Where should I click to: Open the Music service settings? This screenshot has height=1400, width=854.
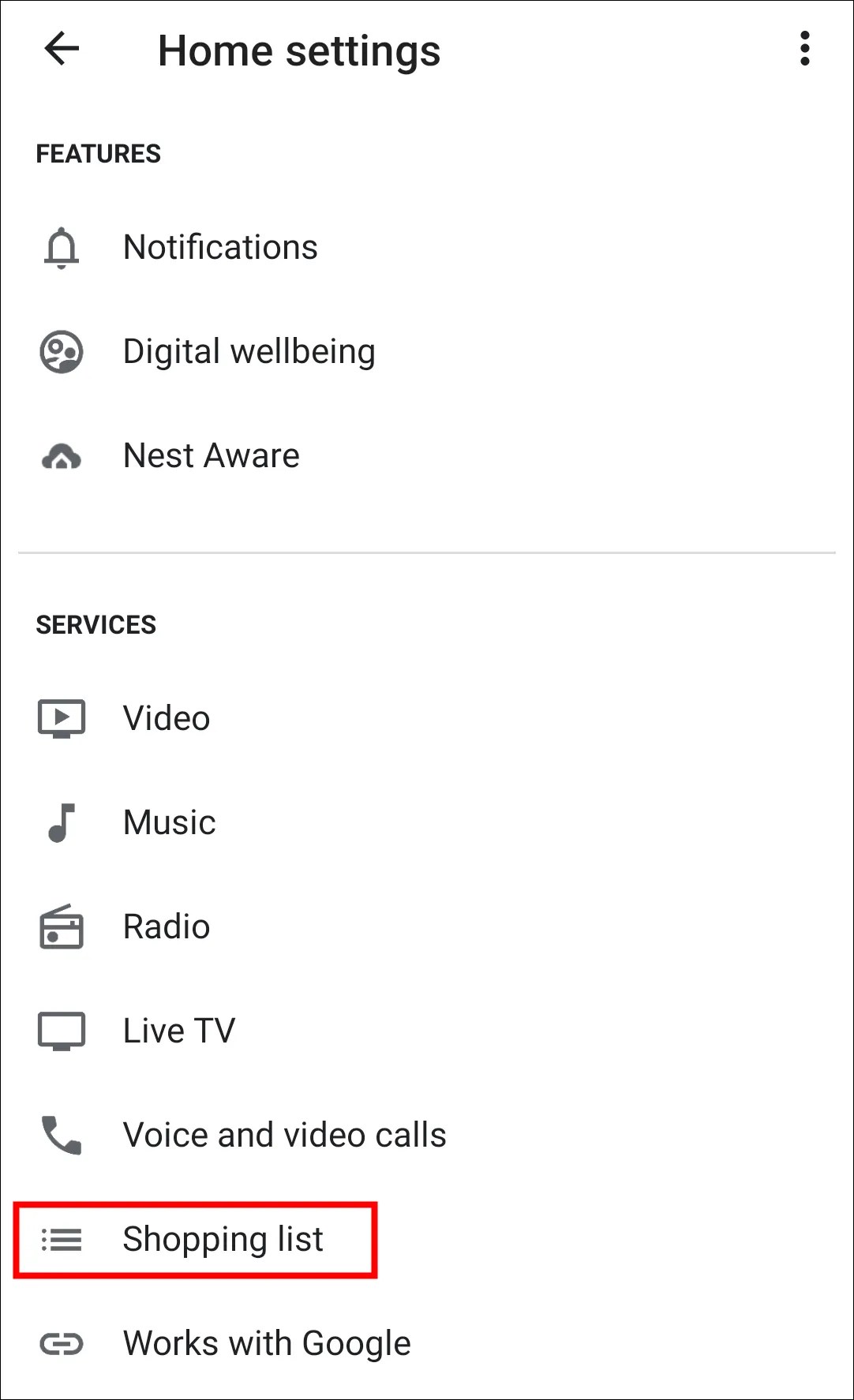tap(169, 822)
